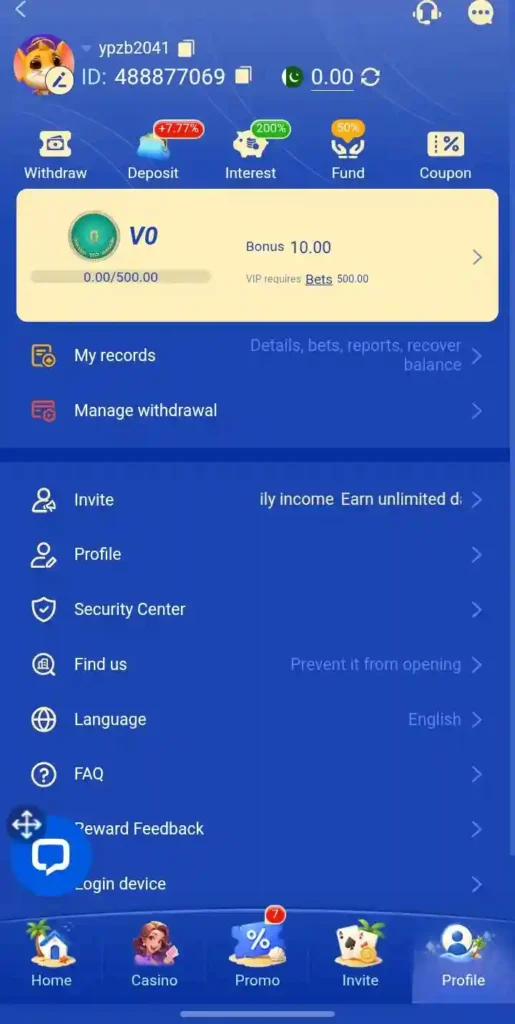Open the messages bubble icon
This screenshot has width=515, height=1024.
(x=480, y=12)
